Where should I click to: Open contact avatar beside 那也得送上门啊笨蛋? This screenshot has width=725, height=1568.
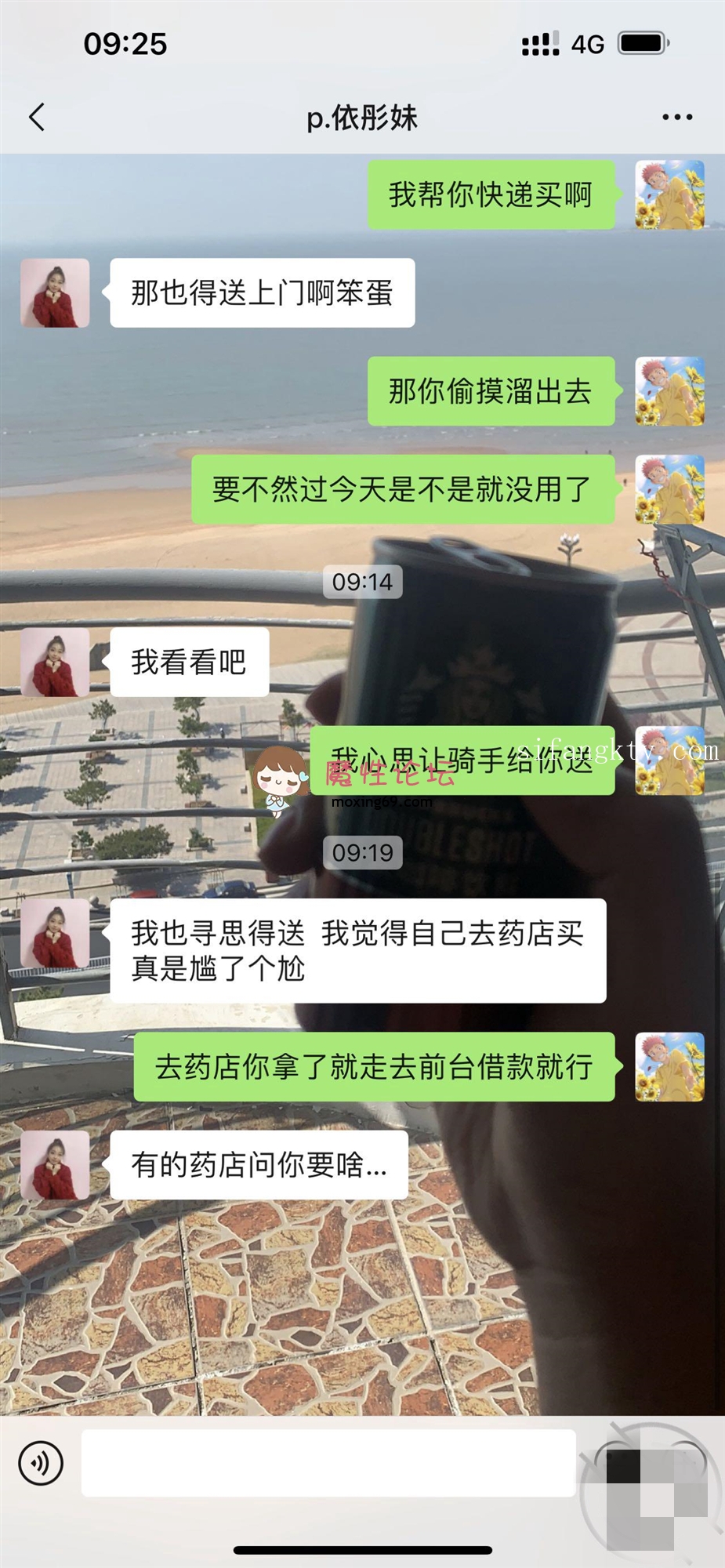tap(55, 292)
